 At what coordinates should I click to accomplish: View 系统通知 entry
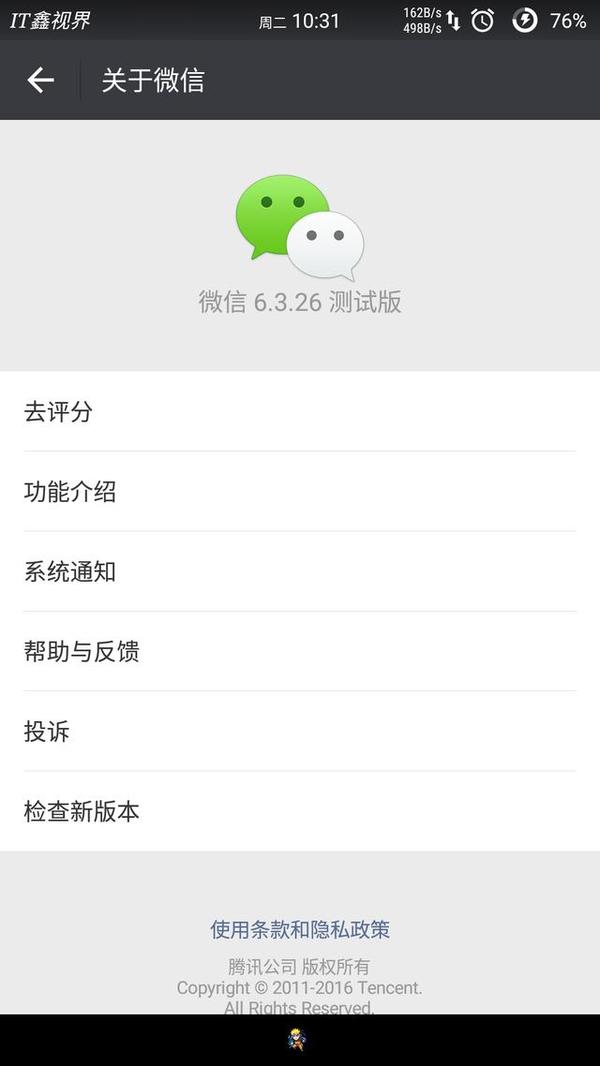[x=300, y=571]
